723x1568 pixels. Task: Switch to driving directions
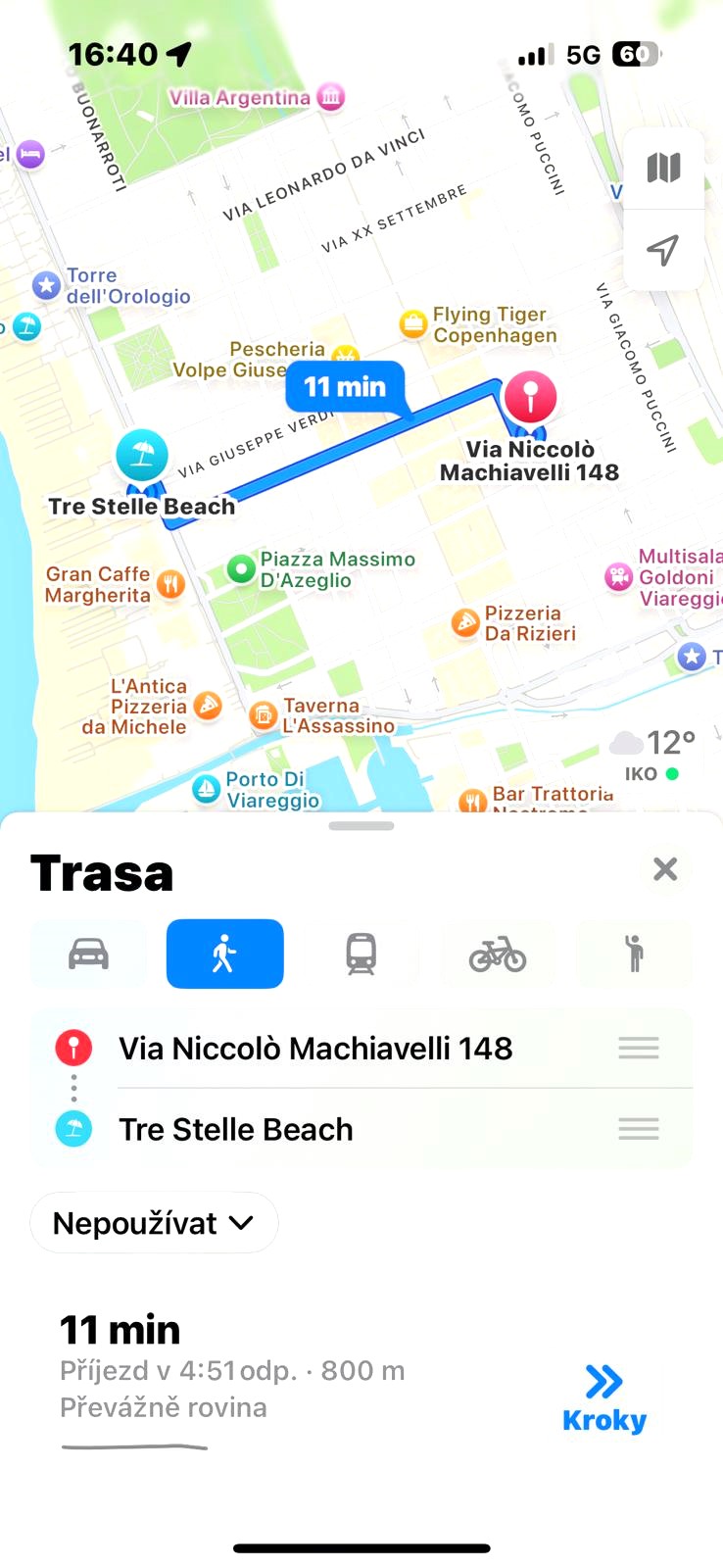88,954
